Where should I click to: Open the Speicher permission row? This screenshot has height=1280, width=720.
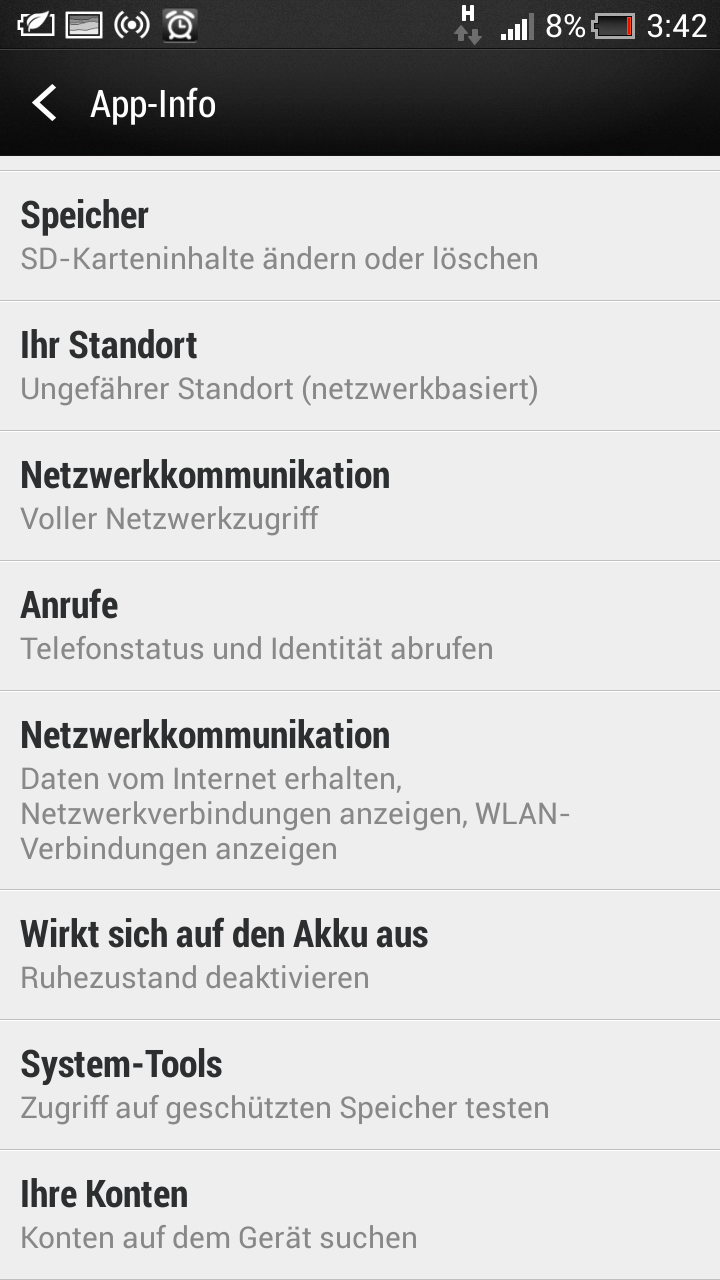tap(360, 236)
